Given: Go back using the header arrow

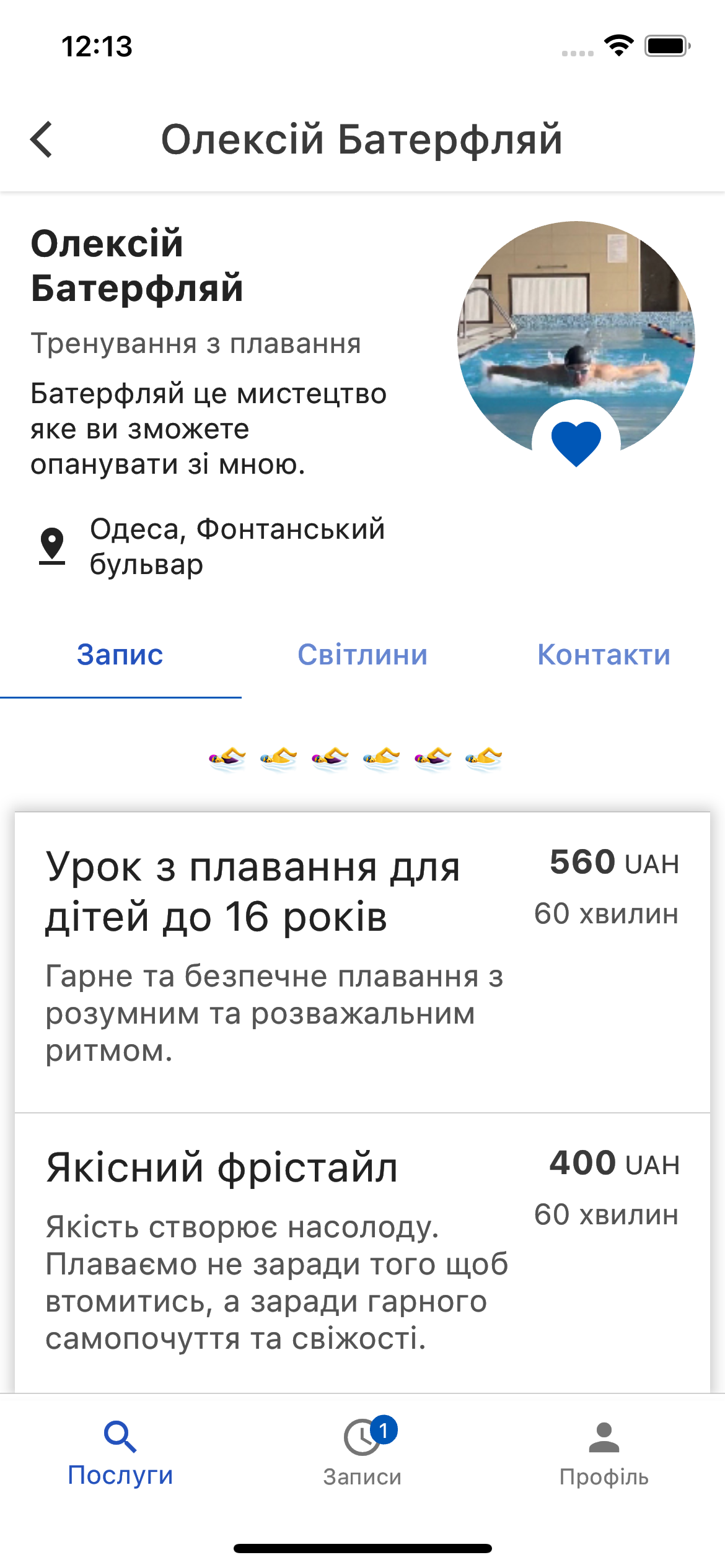Looking at the screenshot, I should [x=42, y=139].
